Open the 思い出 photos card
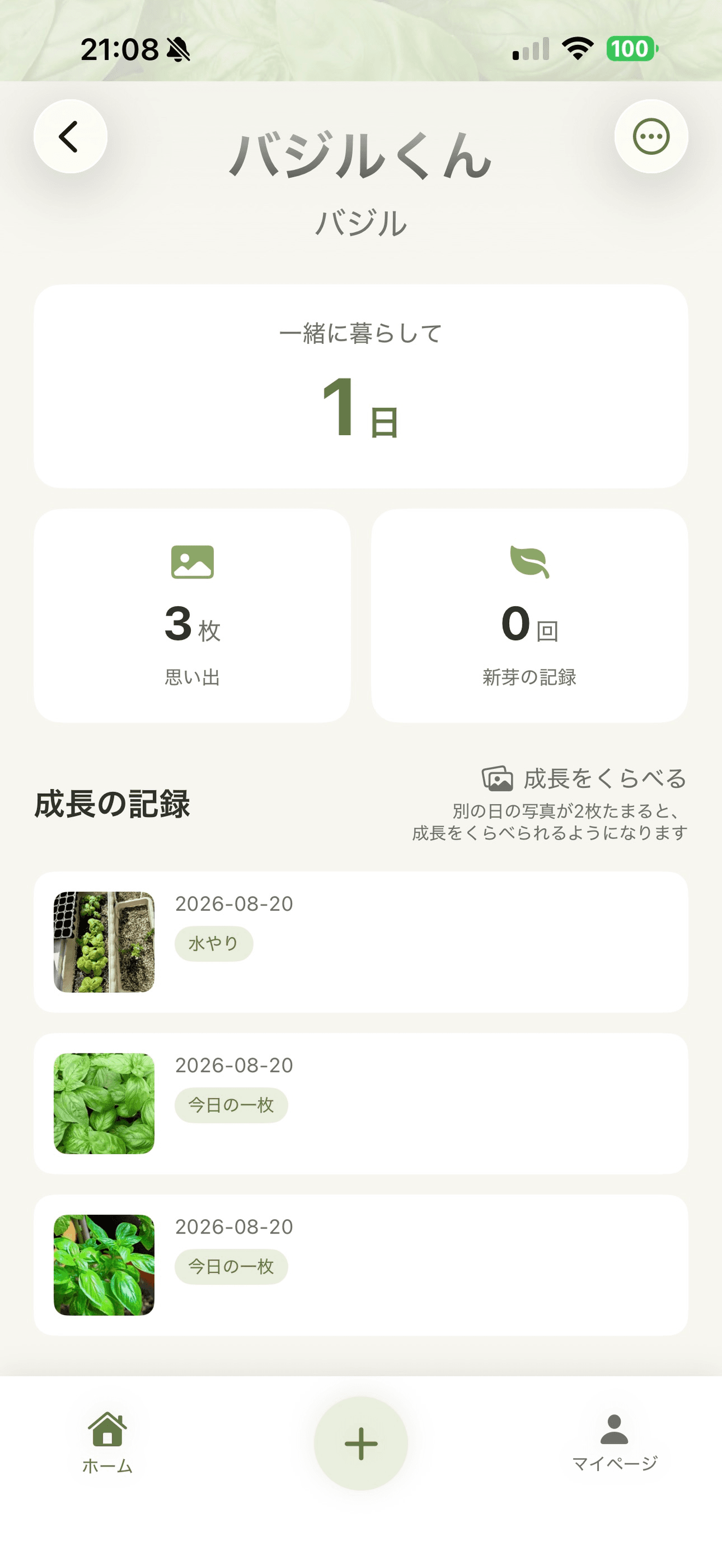Screen dimensions: 722x1568 coord(192,616)
